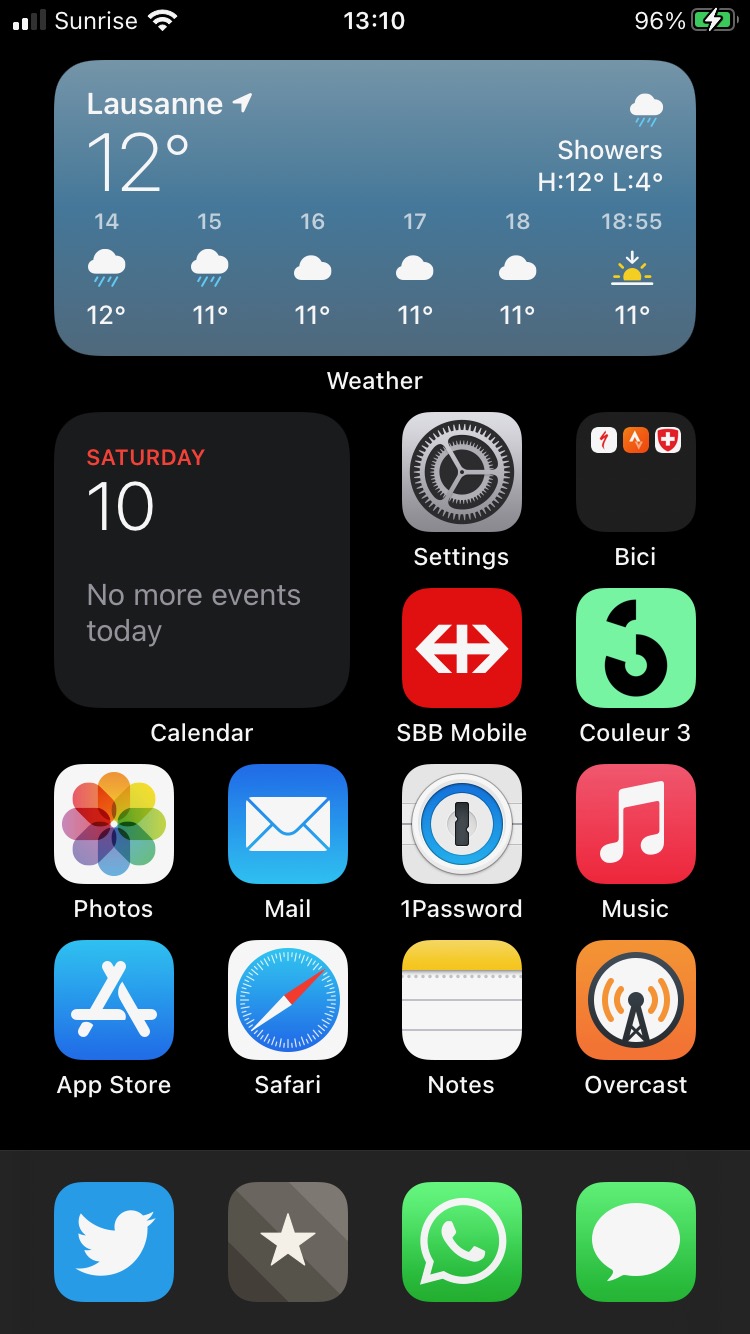This screenshot has height=1334, width=750.
Task: Open the Music app
Action: 635,824
